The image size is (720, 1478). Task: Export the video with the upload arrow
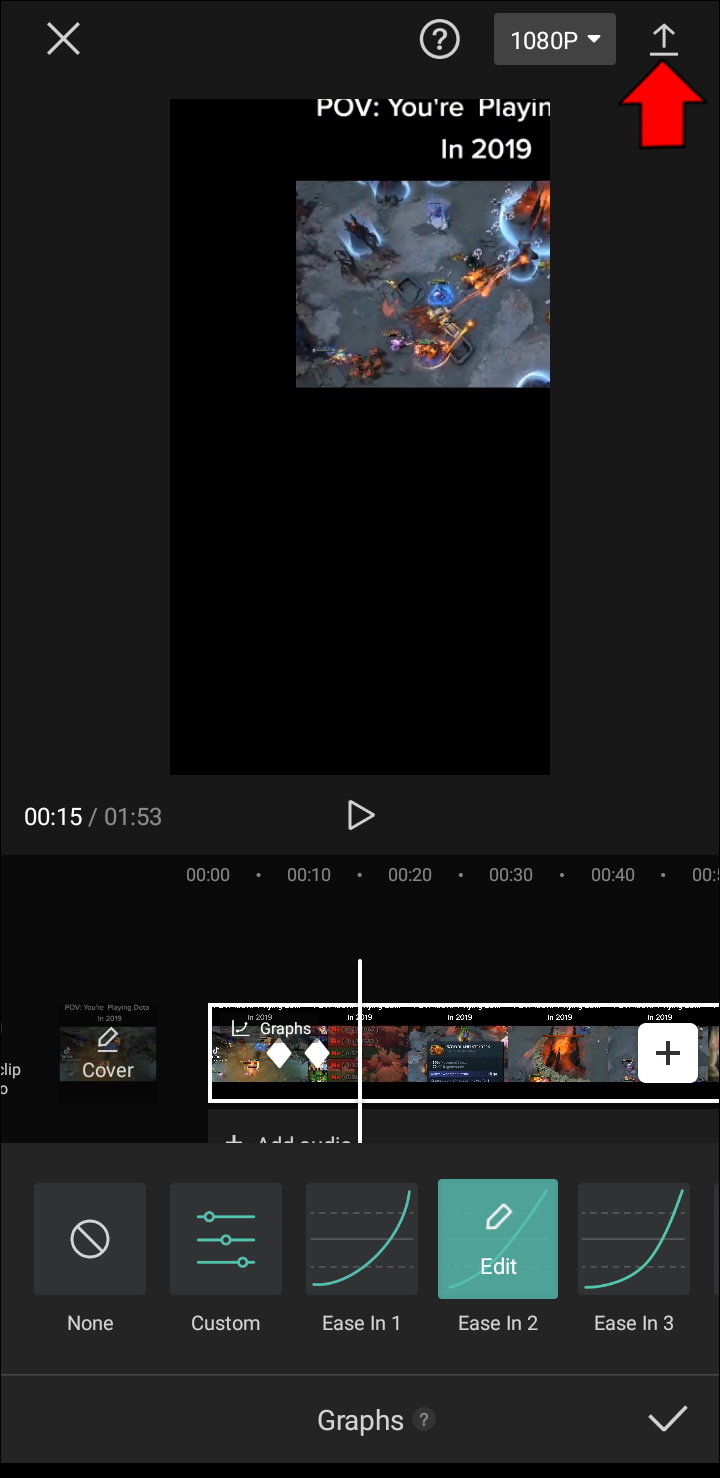tap(663, 40)
